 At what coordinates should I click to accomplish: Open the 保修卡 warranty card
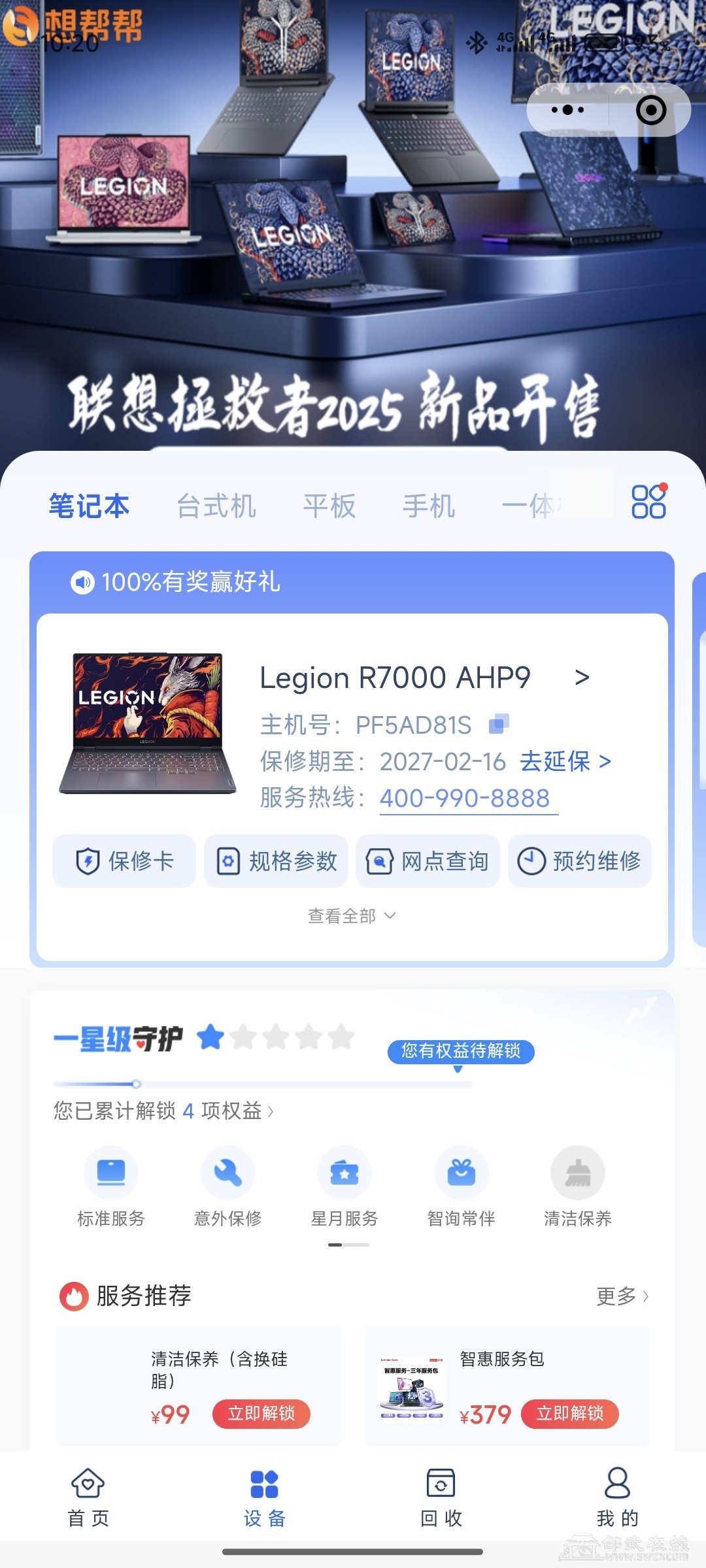coord(124,861)
